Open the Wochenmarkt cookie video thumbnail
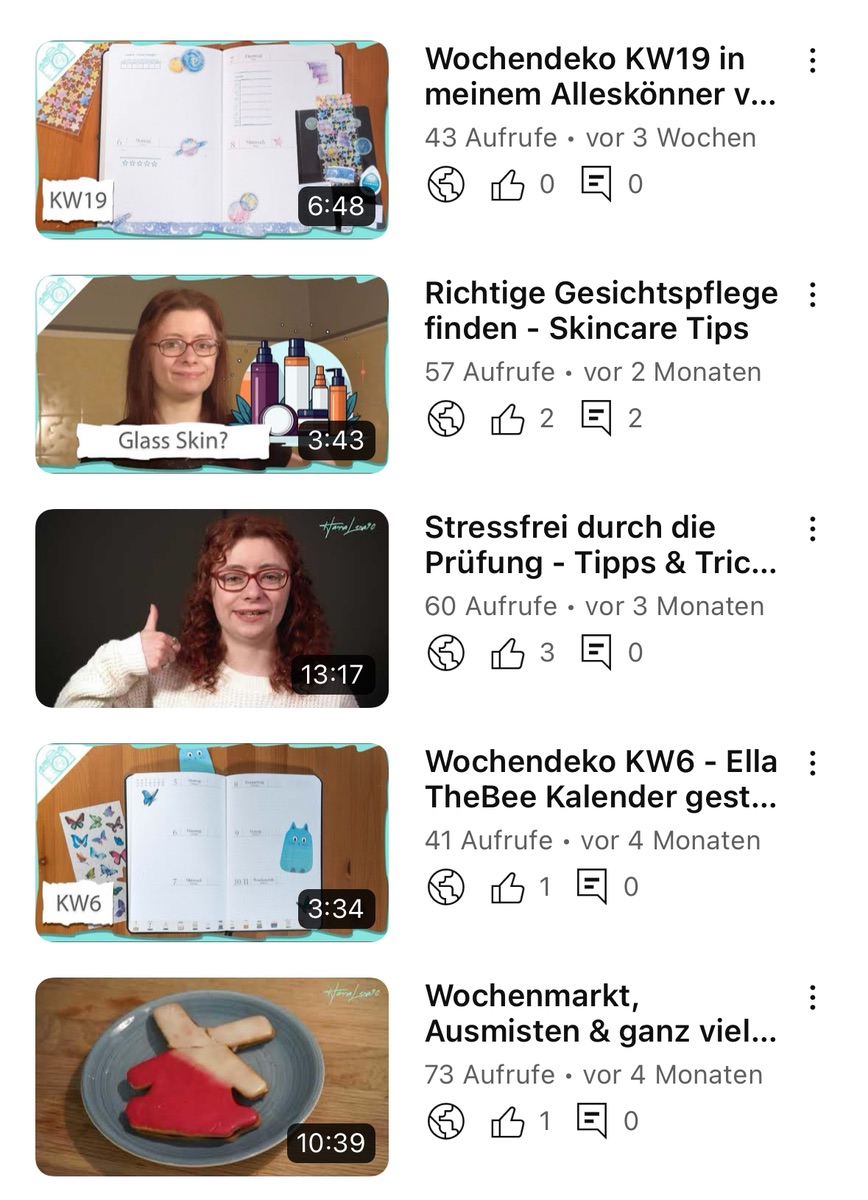 [211, 1076]
